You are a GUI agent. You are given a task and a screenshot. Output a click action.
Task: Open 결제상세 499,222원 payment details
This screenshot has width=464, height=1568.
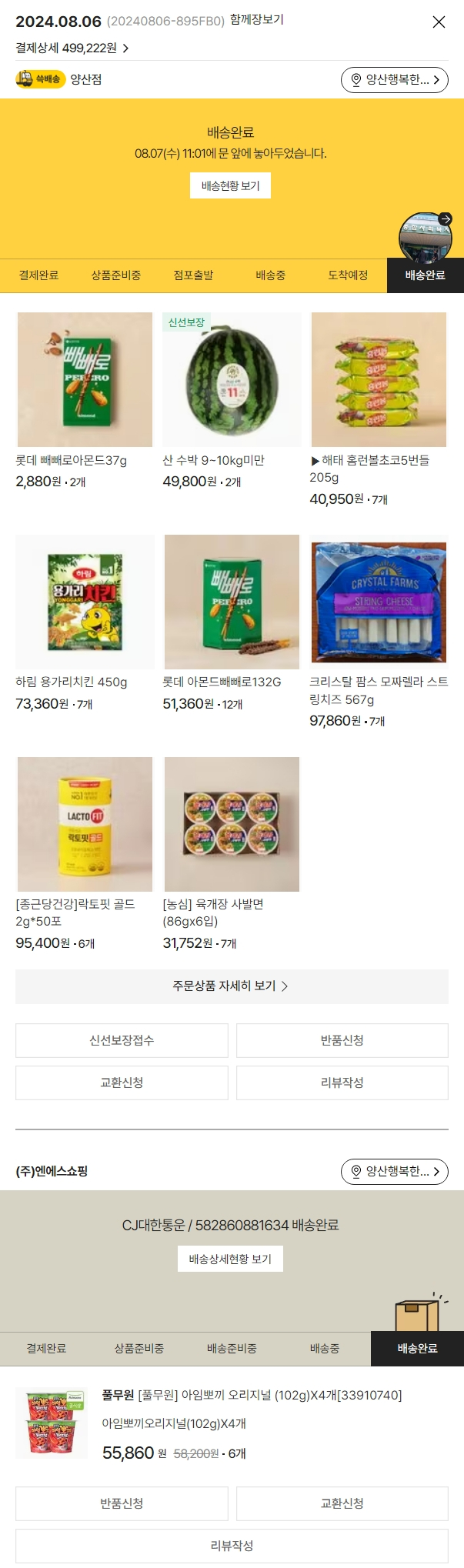point(72,48)
